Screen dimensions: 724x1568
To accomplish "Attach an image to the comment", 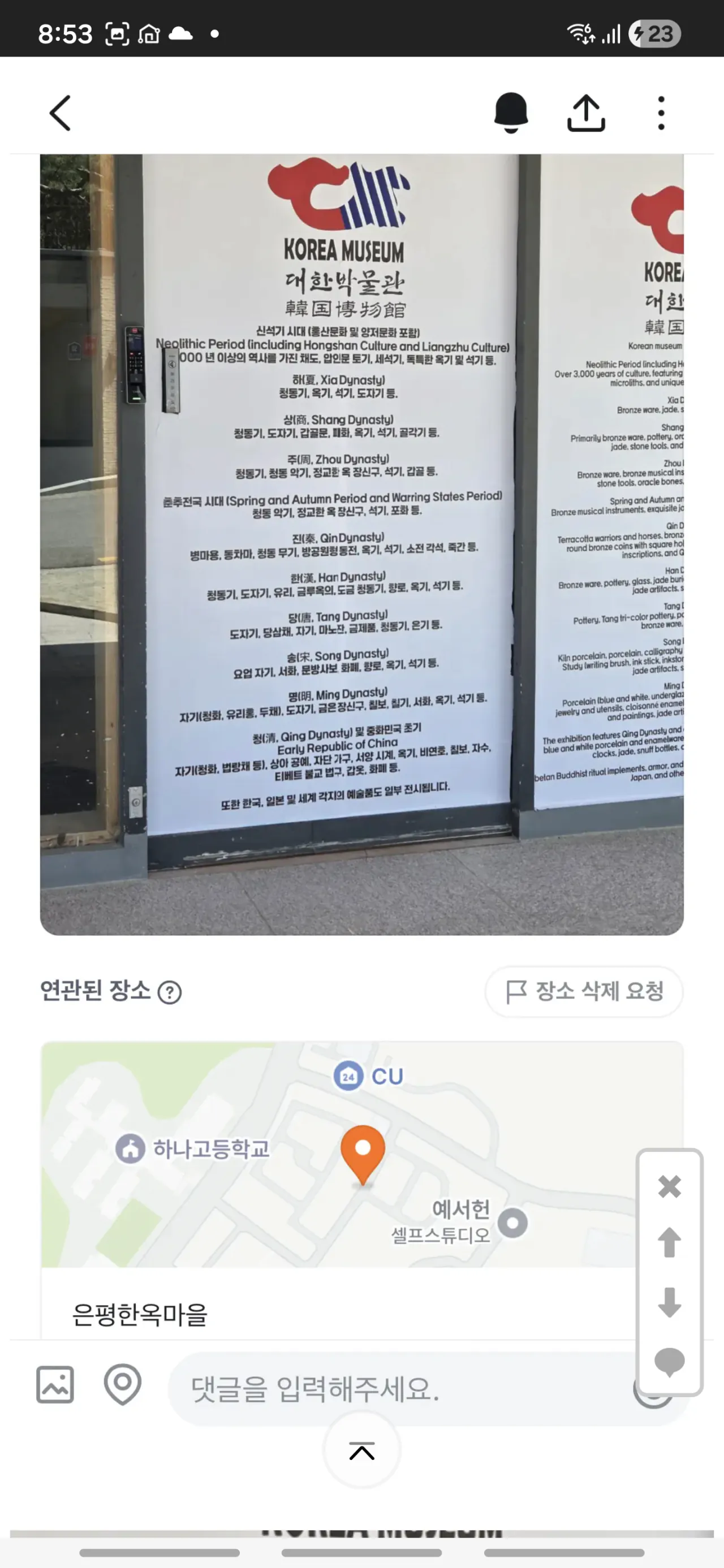I will click(55, 1385).
